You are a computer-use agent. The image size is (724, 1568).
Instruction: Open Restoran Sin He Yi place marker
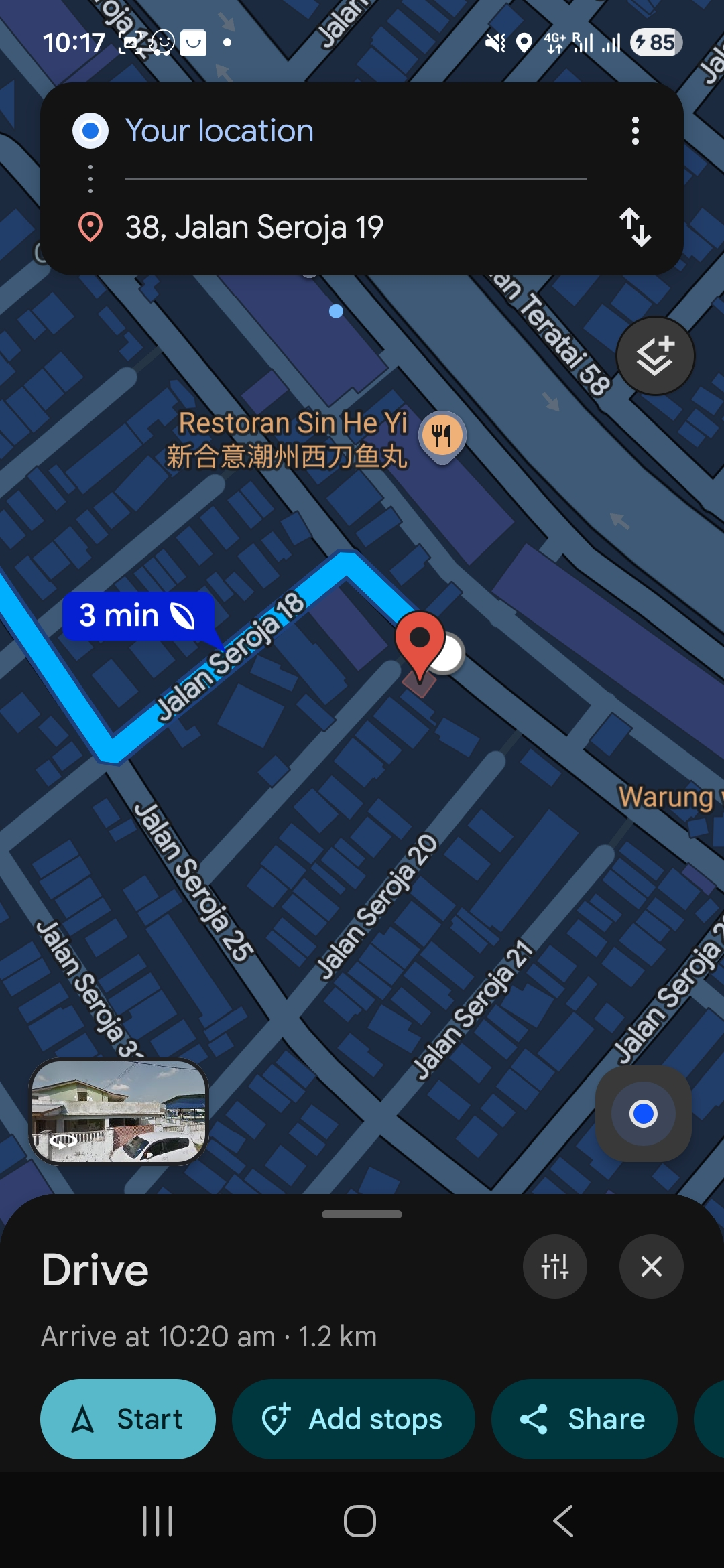(442, 436)
